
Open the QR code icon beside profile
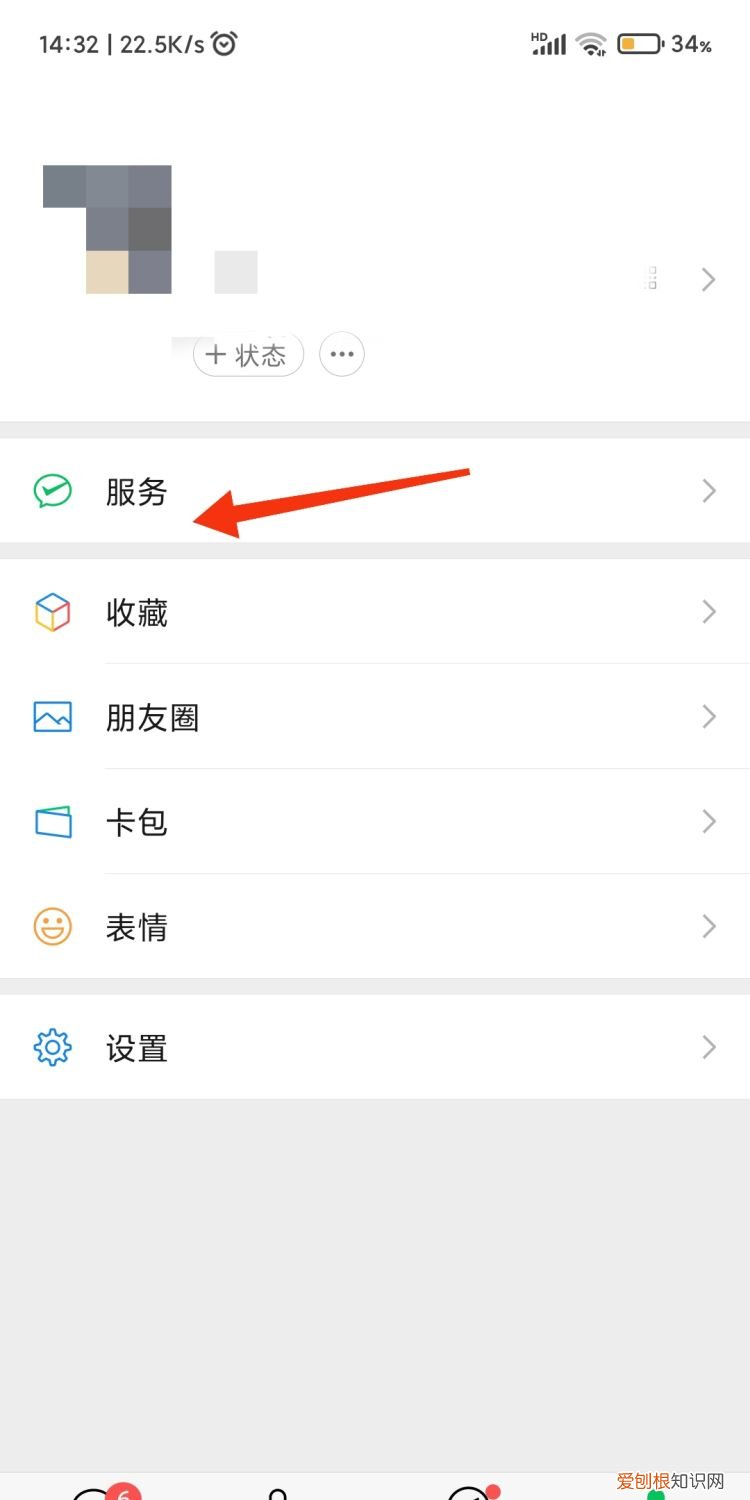[x=649, y=279]
